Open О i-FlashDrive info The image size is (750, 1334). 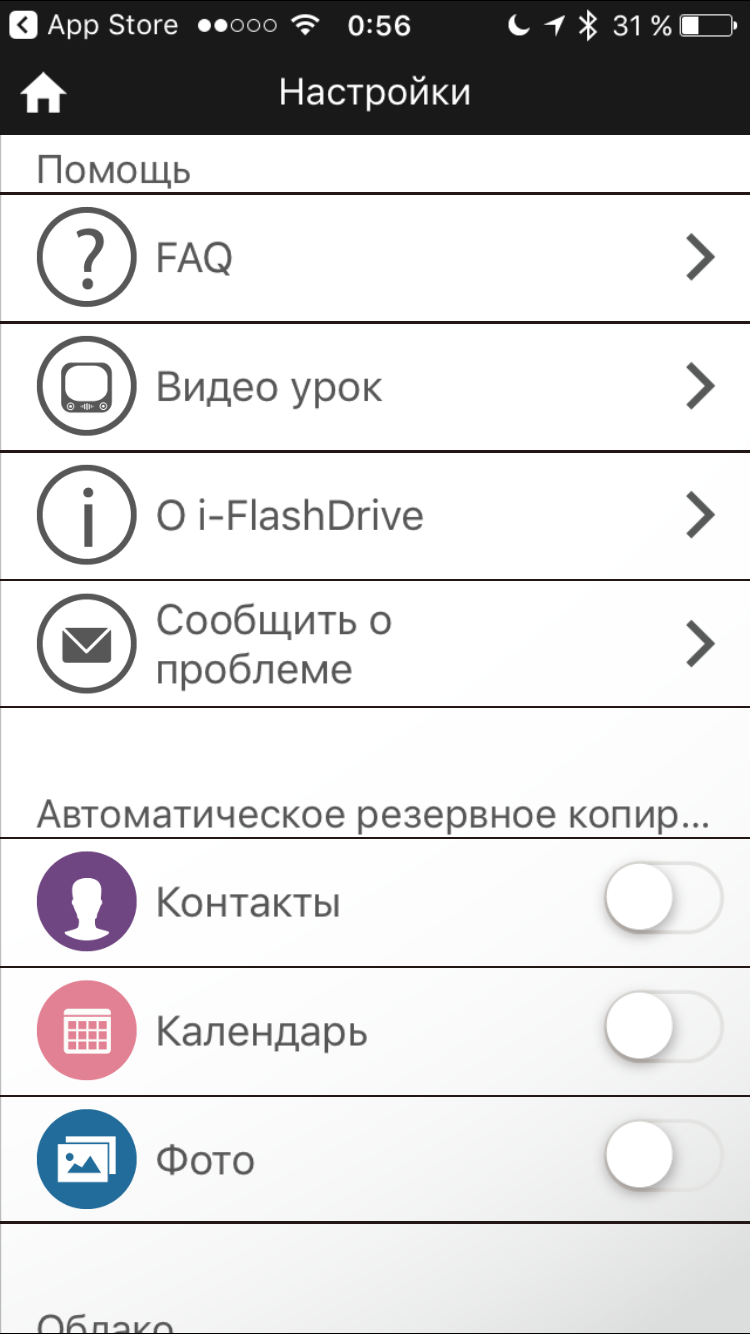pyautogui.click(x=375, y=516)
